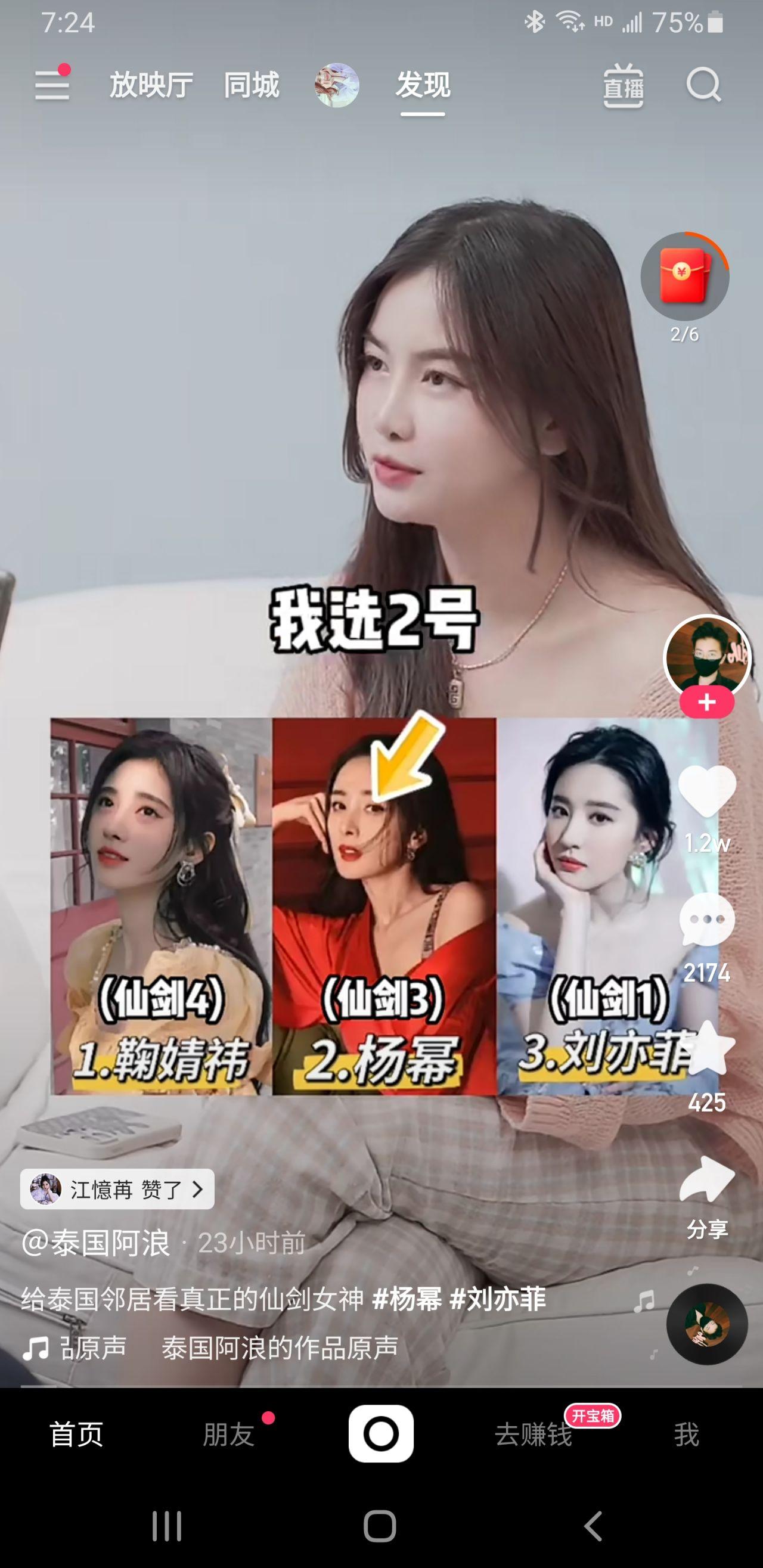
Task: Open the spinning music disc
Action: tap(706, 1324)
